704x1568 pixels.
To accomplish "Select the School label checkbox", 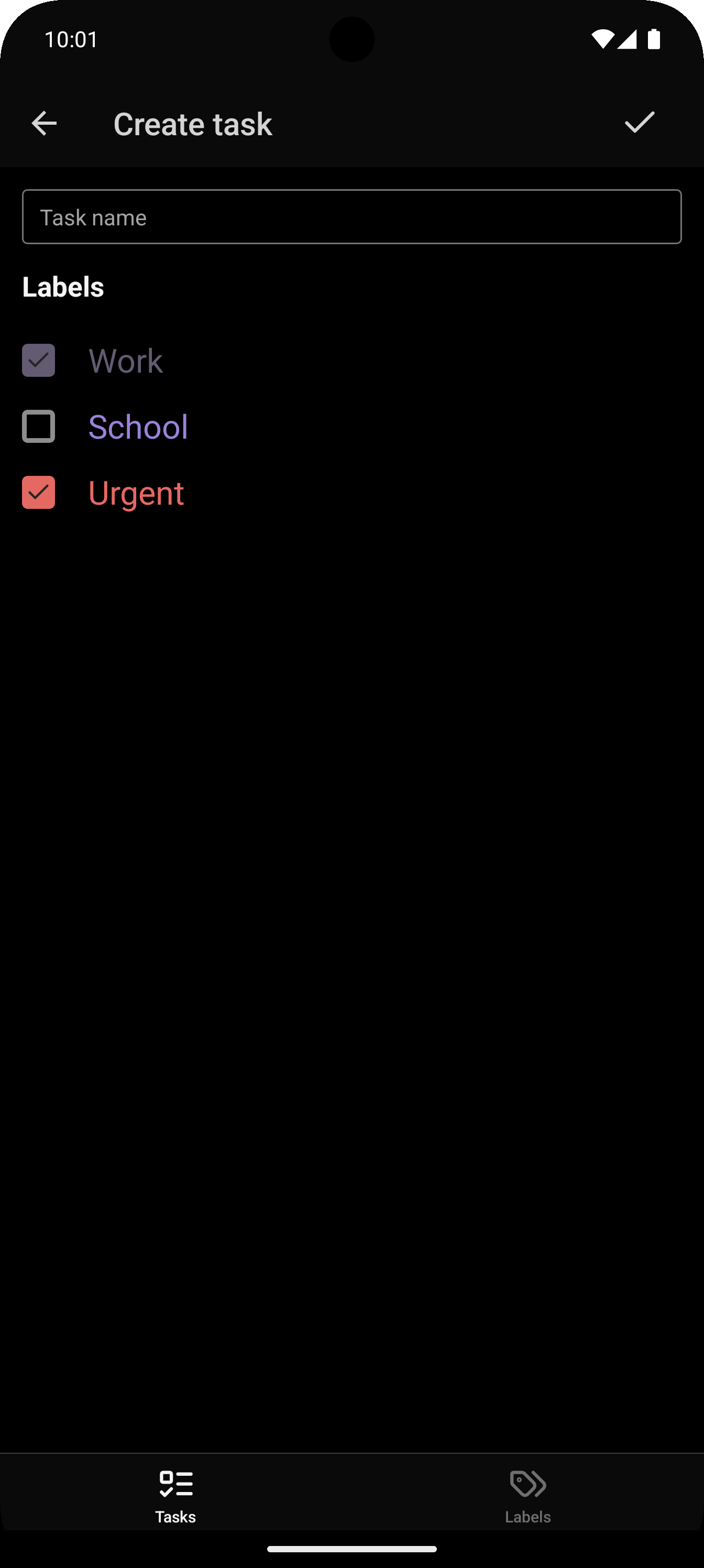I will 38,426.
